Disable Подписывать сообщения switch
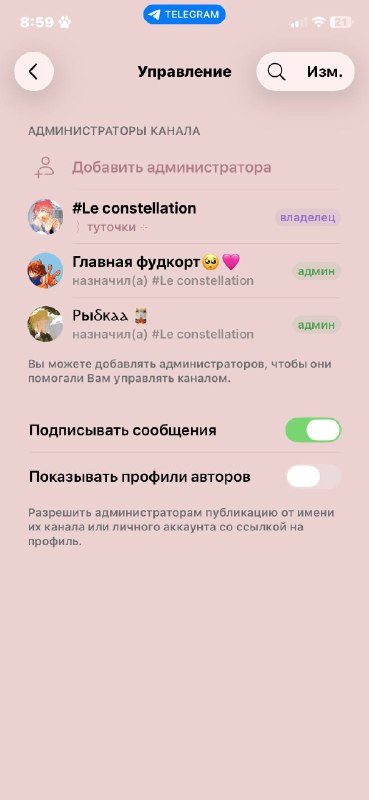Viewport: 369px width, 800px height. [313, 430]
